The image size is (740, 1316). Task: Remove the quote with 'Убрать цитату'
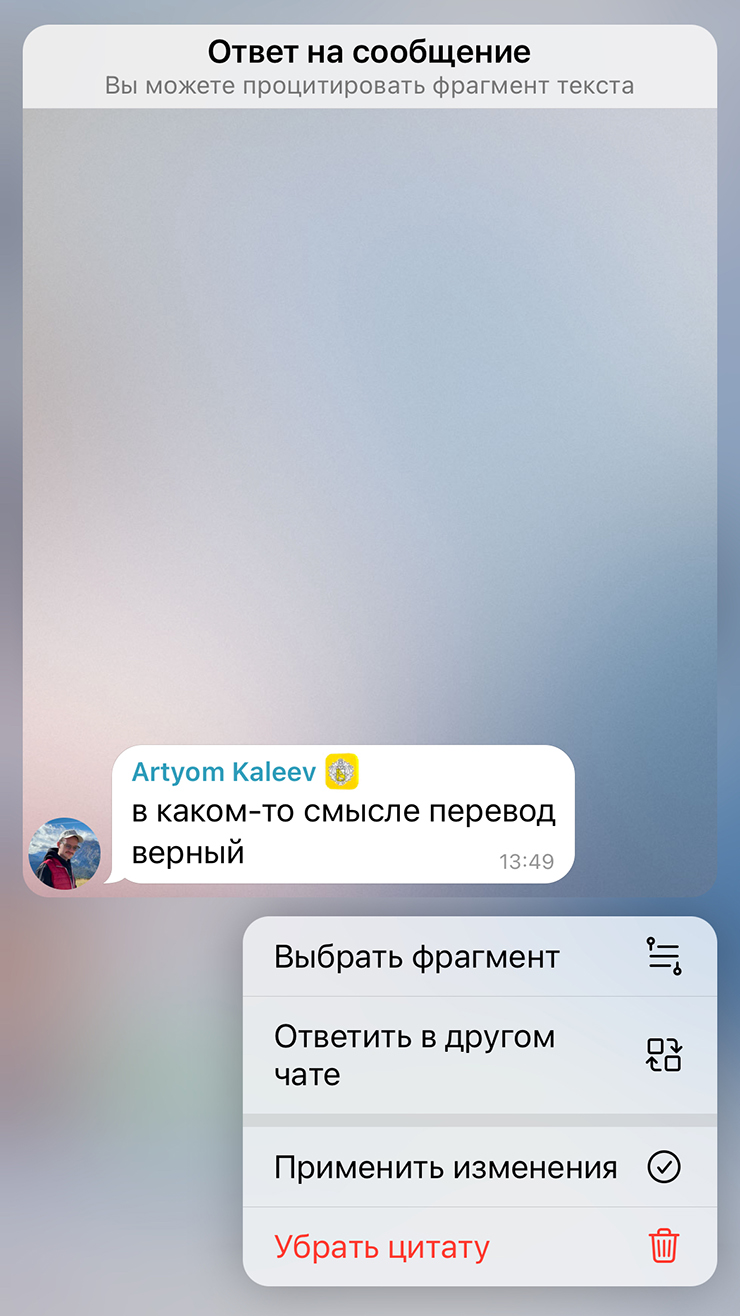[478, 1247]
